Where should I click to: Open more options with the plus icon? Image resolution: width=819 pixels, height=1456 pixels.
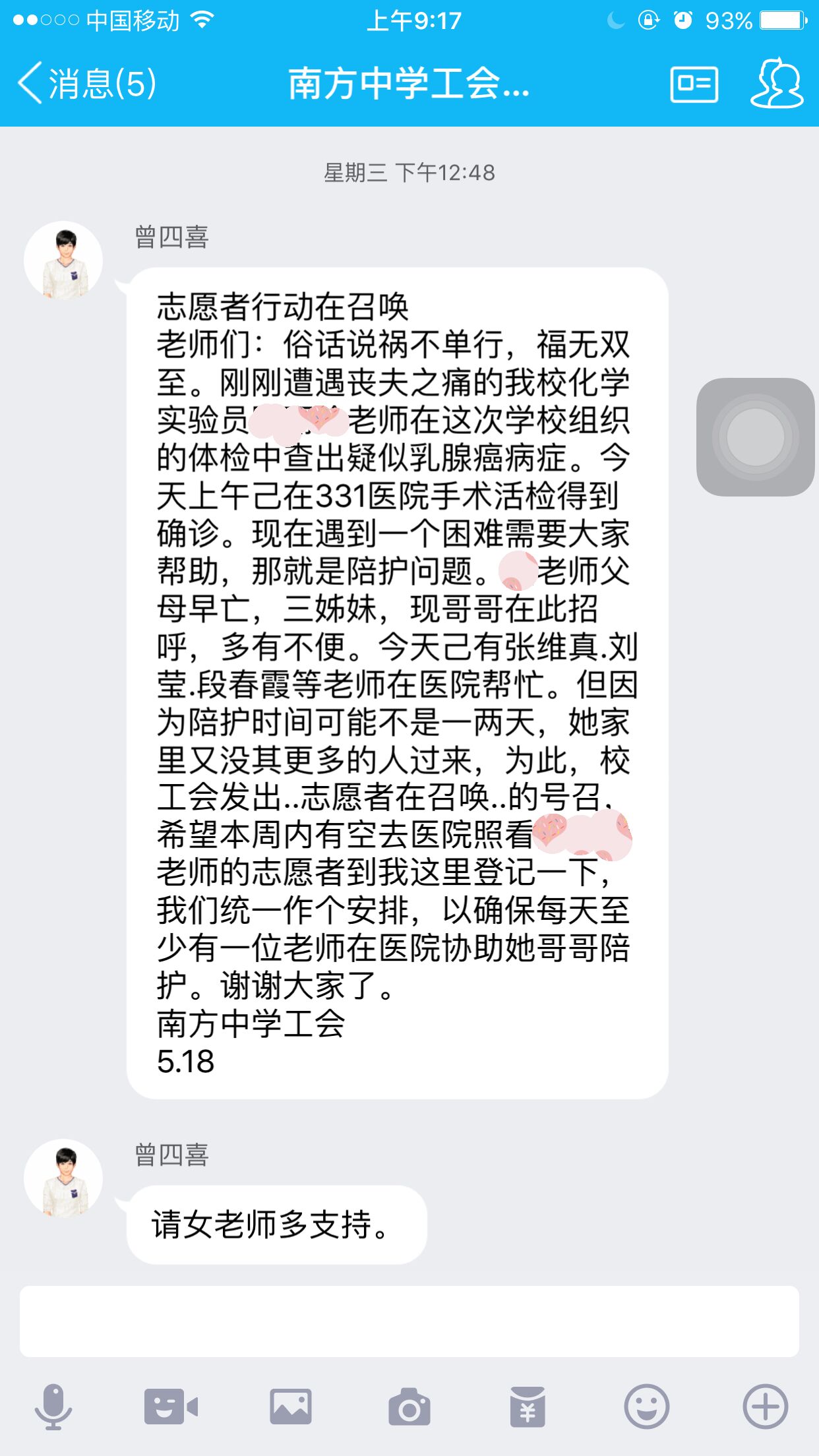[765, 1407]
